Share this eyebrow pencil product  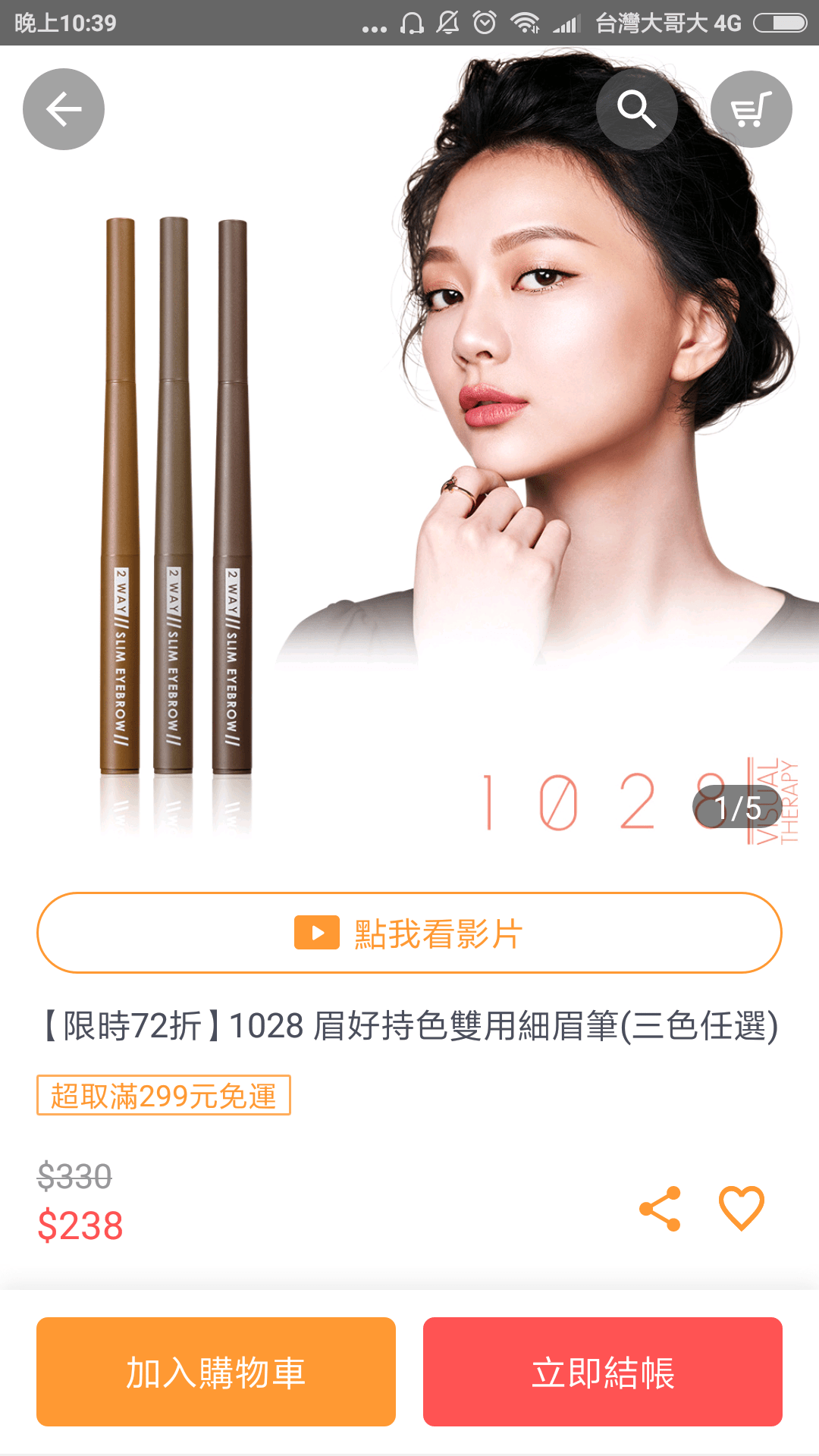660,1209
